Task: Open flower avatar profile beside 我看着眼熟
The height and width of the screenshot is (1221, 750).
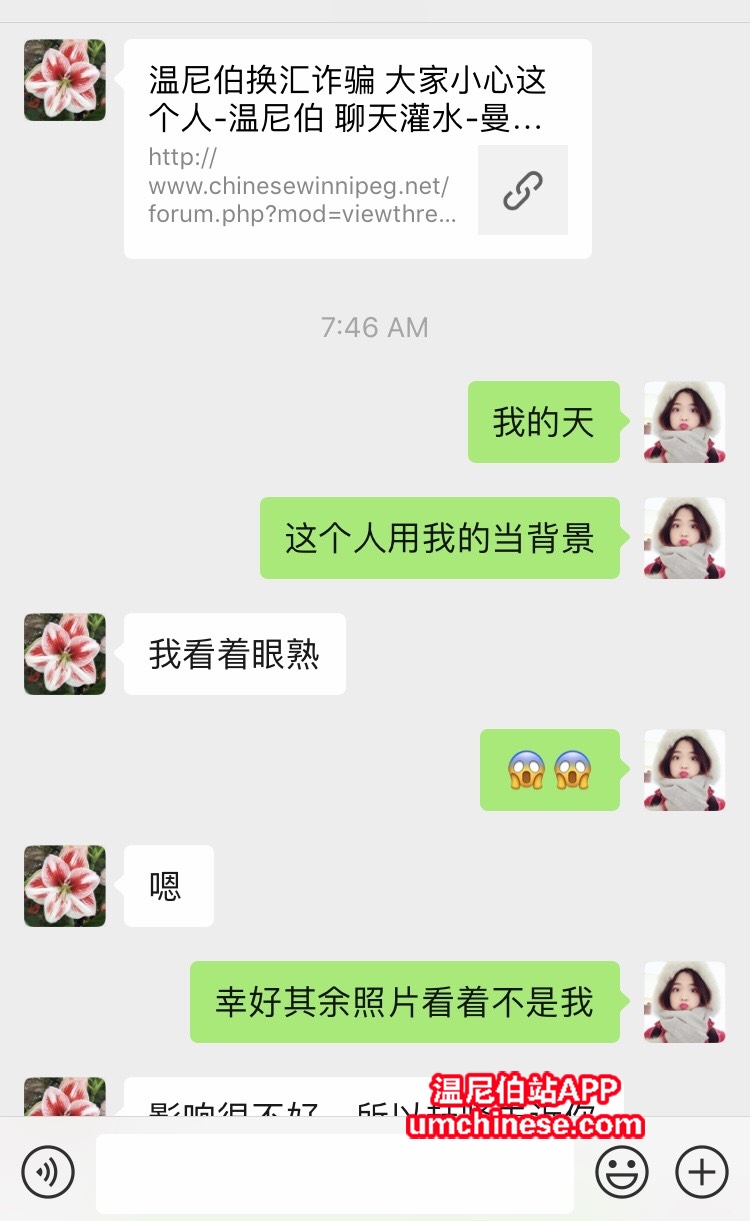Action: point(65,654)
